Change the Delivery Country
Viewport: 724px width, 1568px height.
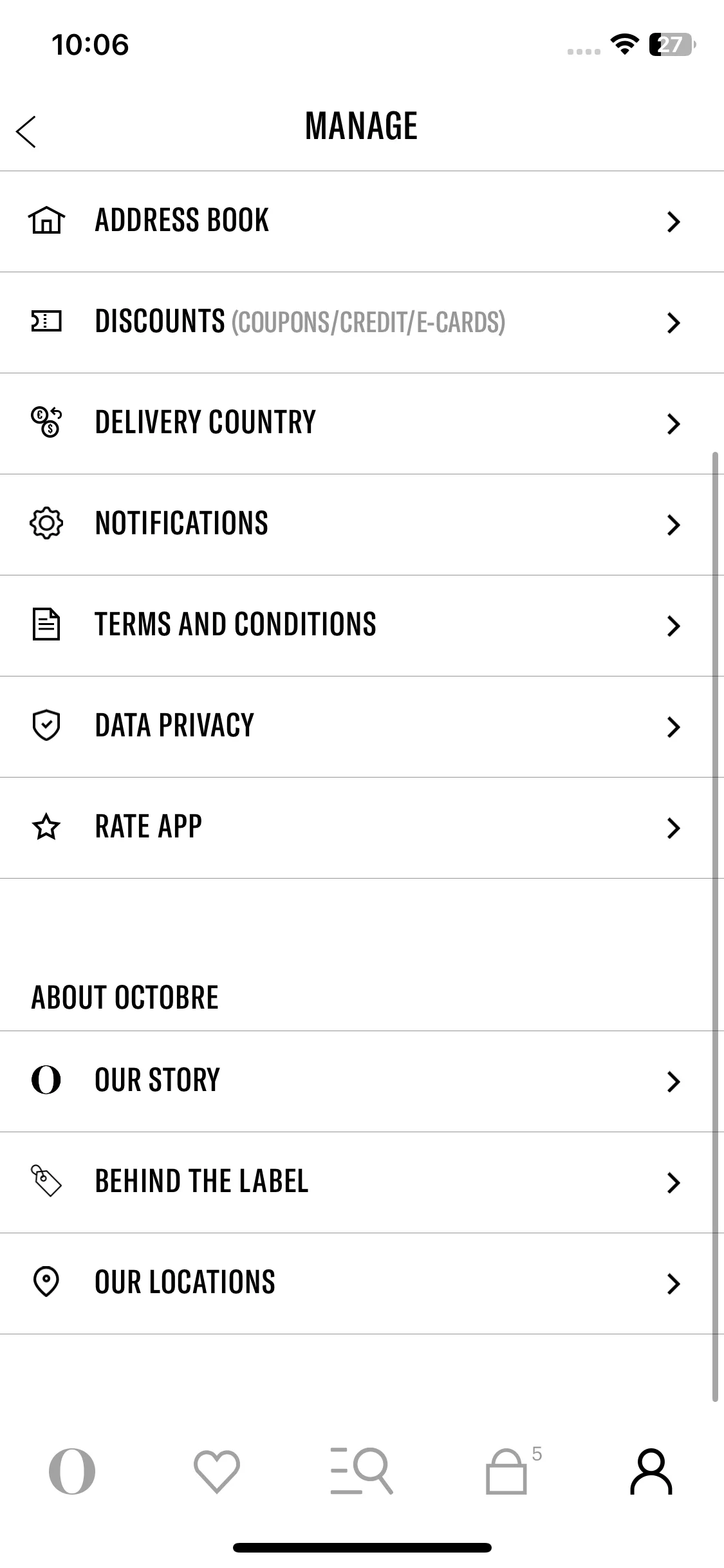tap(362, 423)
